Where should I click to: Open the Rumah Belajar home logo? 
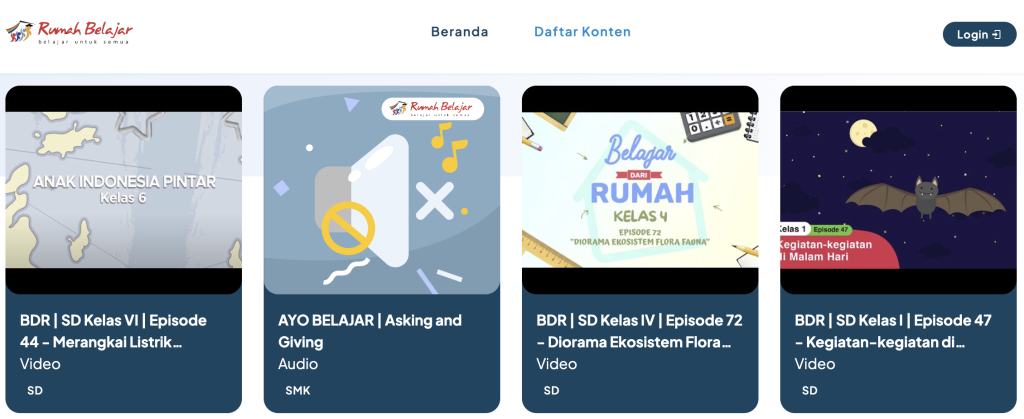pyautogui.click(x=69, y=32)
